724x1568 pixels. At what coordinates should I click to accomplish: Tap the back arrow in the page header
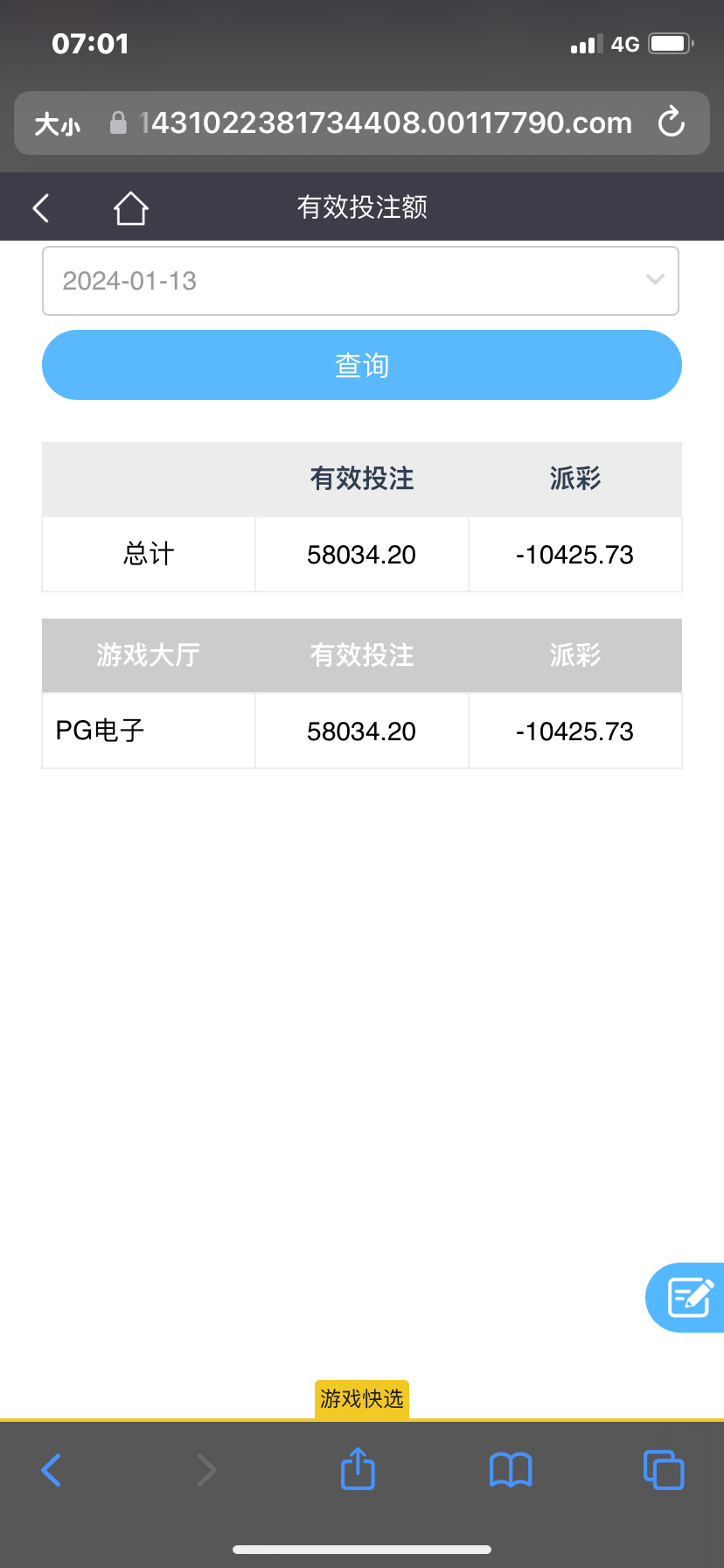coord(39,207)
